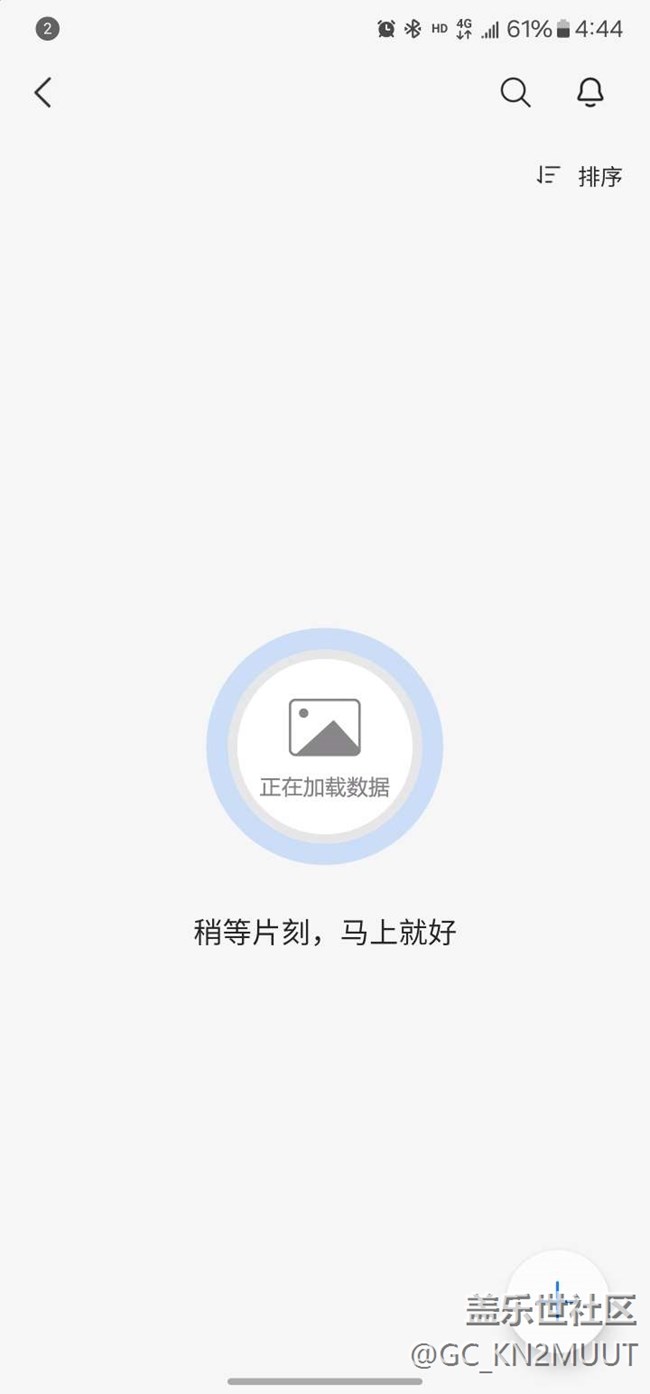Open the 排序 sort options
The height and width of the screenshot is (1394, 650).
580,176
